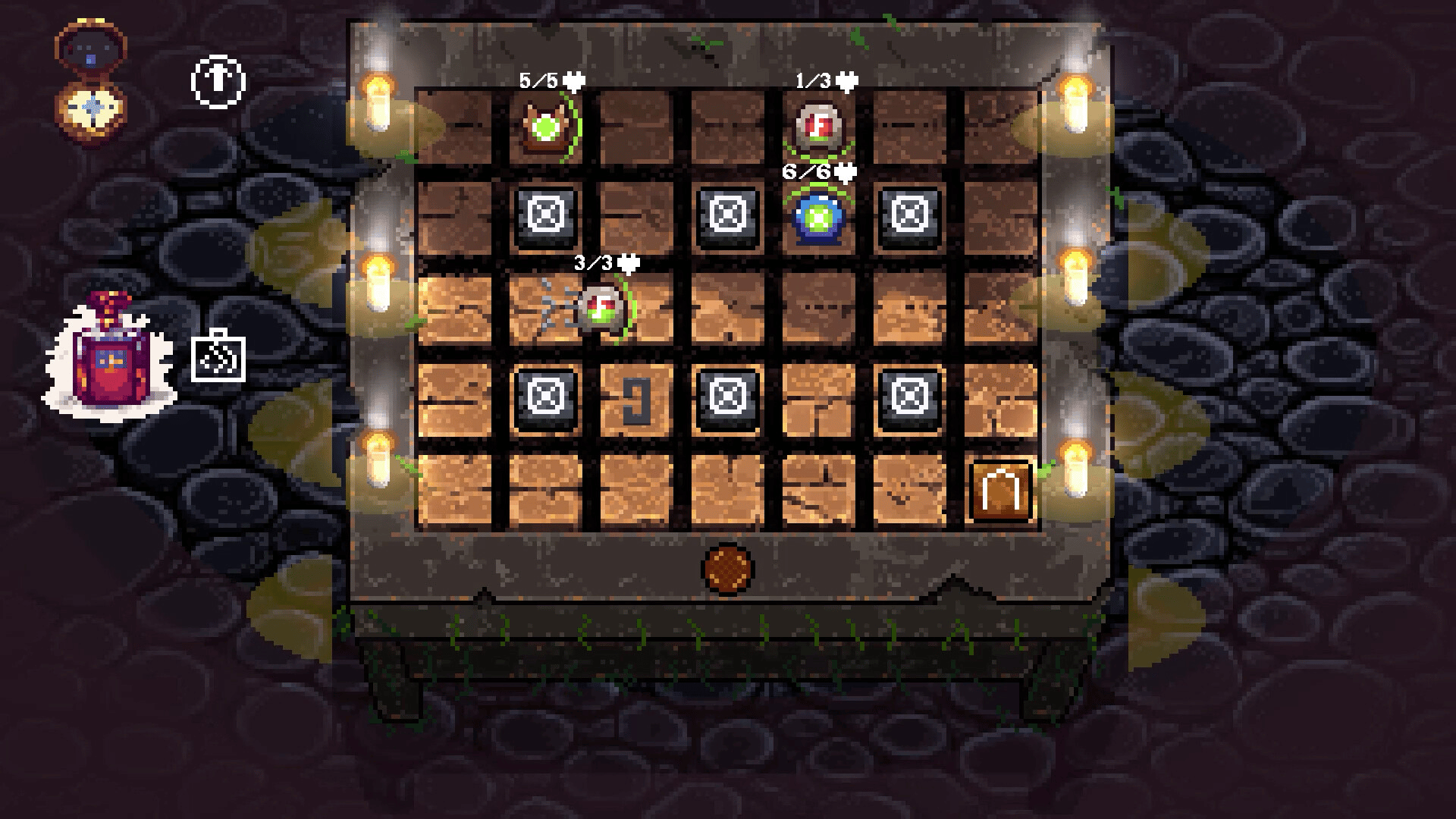
Task: Select the enemy with 1/3 health
Action: 819,125
